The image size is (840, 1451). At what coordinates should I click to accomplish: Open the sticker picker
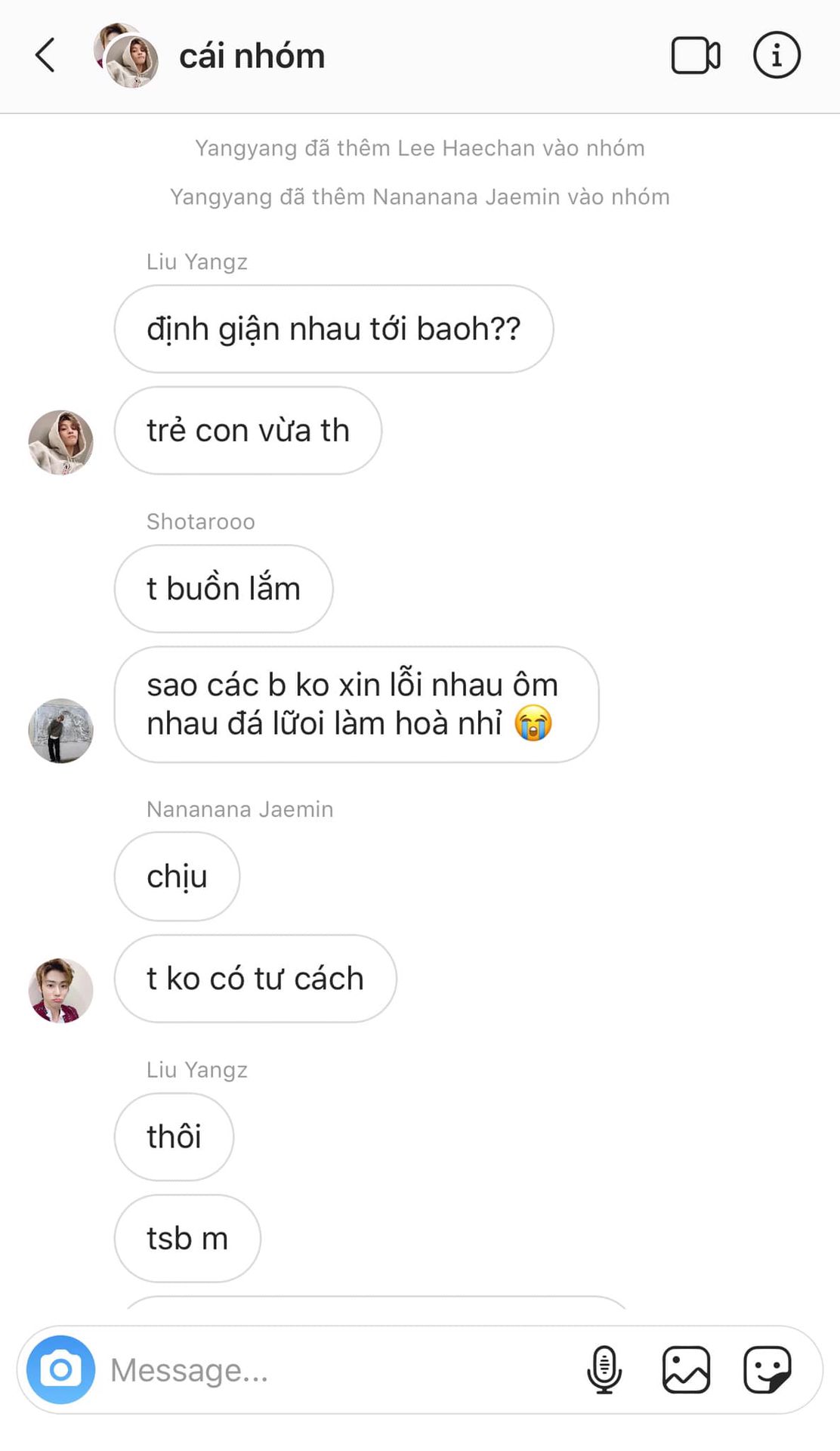click(767, 1369)
